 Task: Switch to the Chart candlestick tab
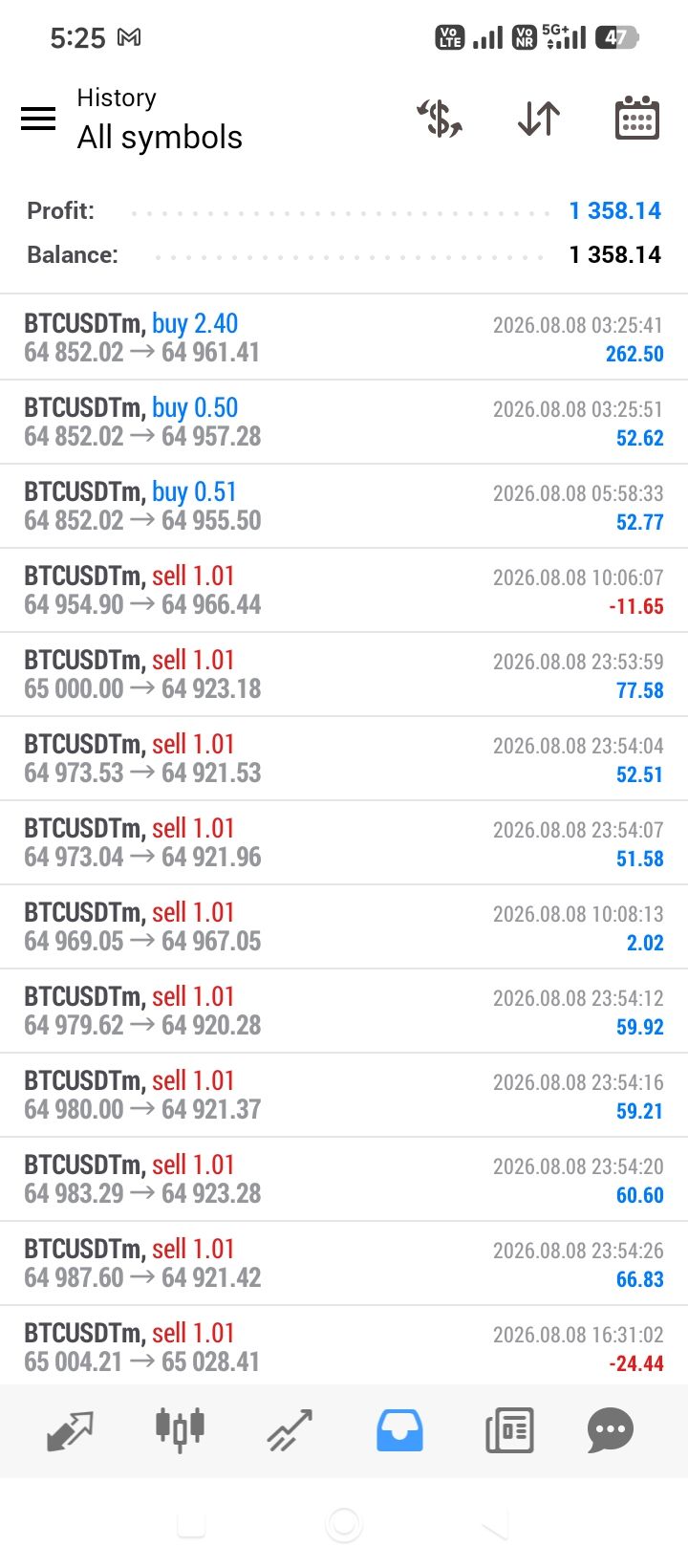pos(180,1430)
